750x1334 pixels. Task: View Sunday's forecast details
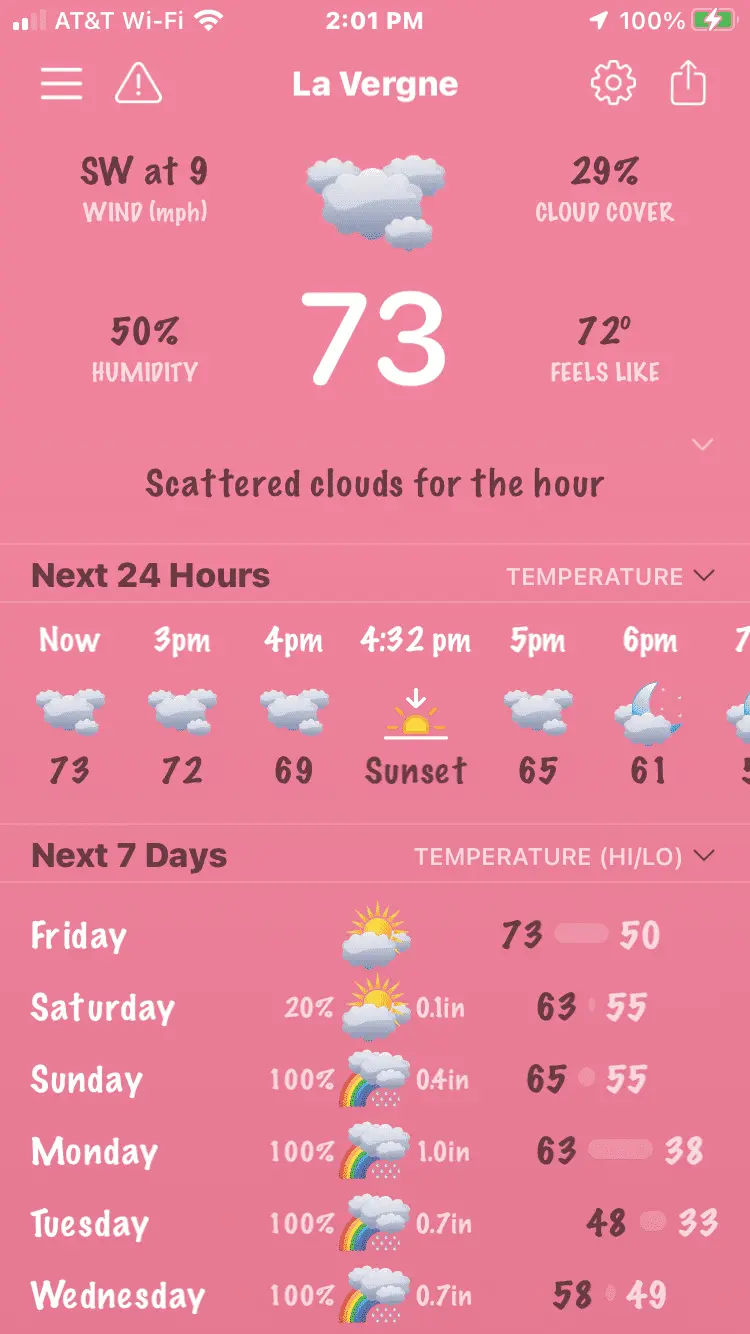(375, 1080)
